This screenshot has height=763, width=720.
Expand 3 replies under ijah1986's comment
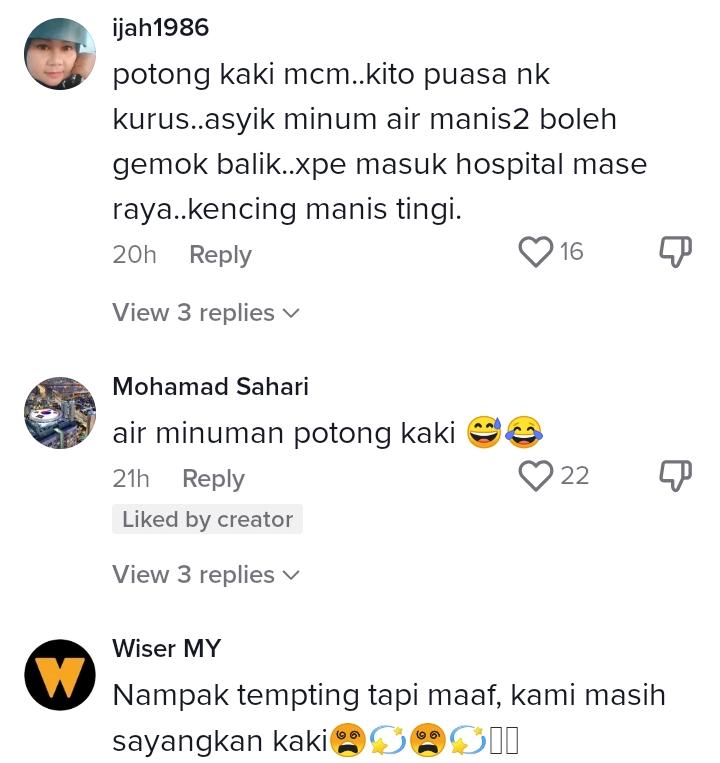point(206,313)
